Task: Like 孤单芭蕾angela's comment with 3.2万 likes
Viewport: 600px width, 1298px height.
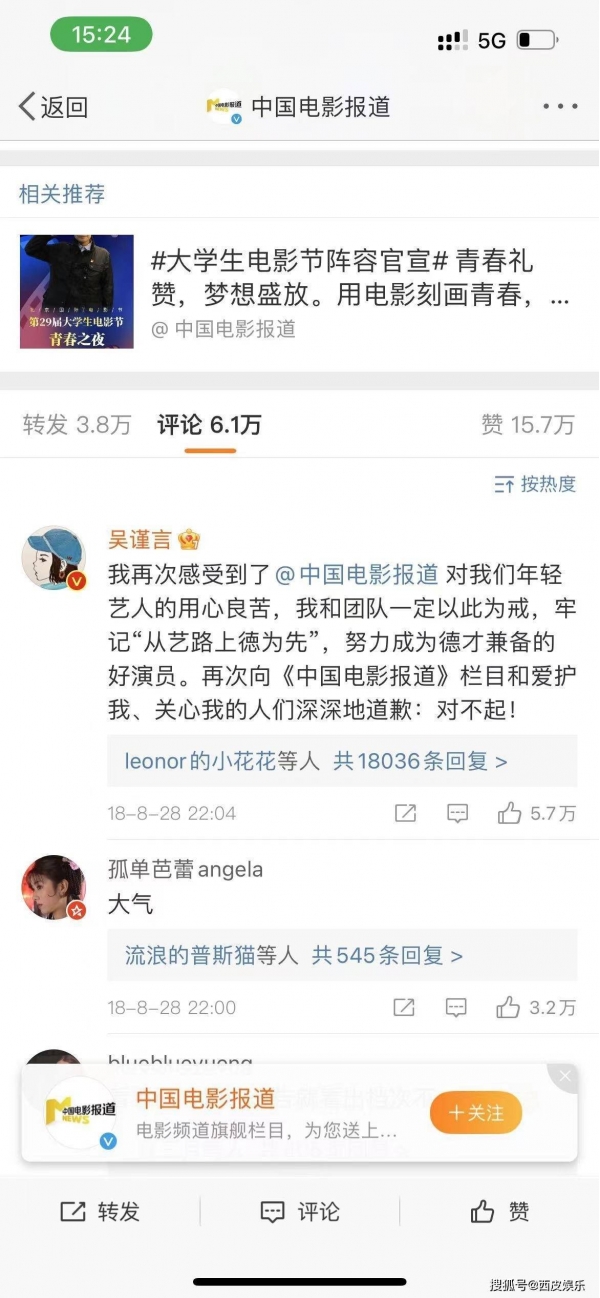Action: coord(536,1007)
